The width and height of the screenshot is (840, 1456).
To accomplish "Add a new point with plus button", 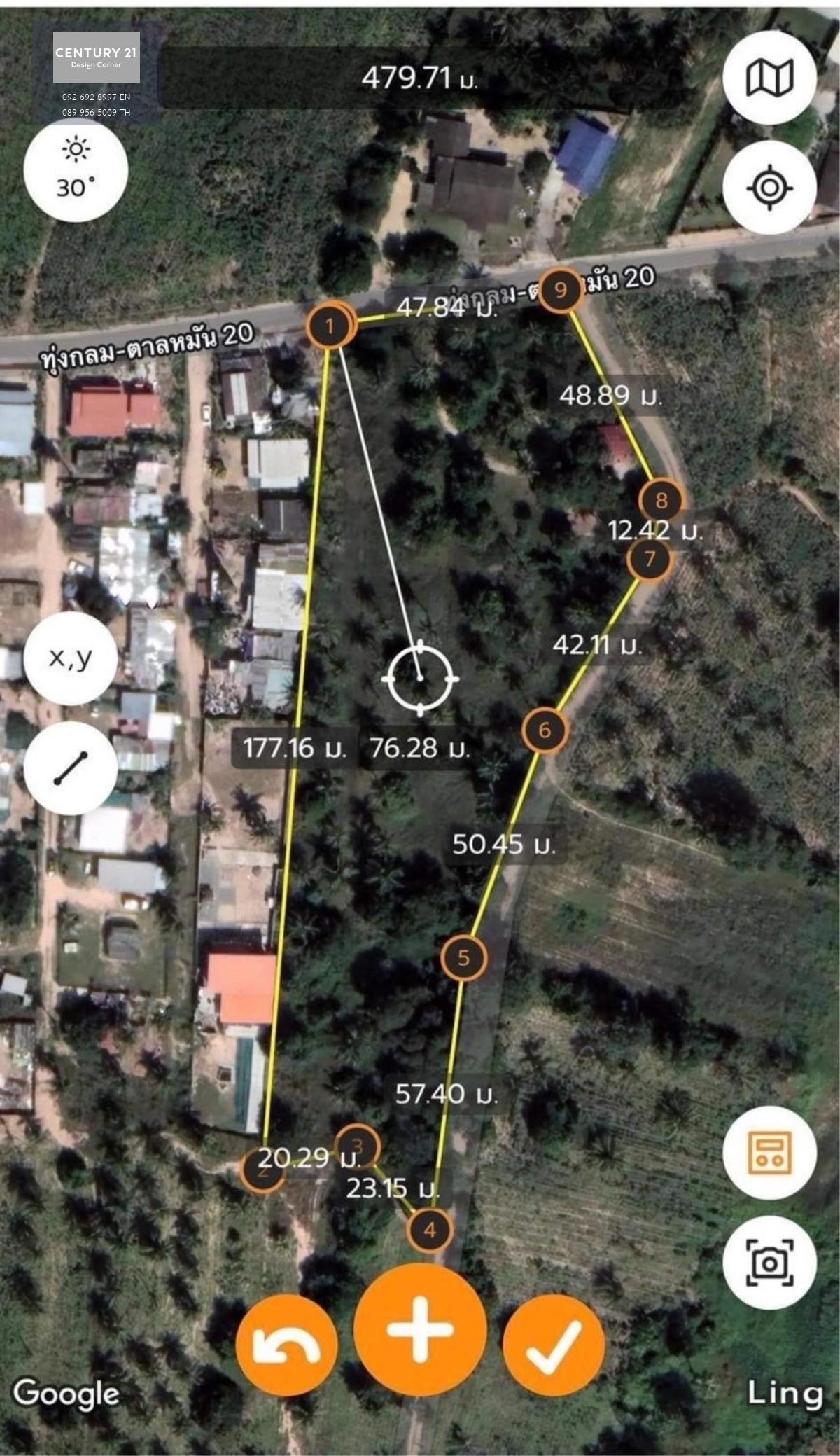I will 420,1329.
